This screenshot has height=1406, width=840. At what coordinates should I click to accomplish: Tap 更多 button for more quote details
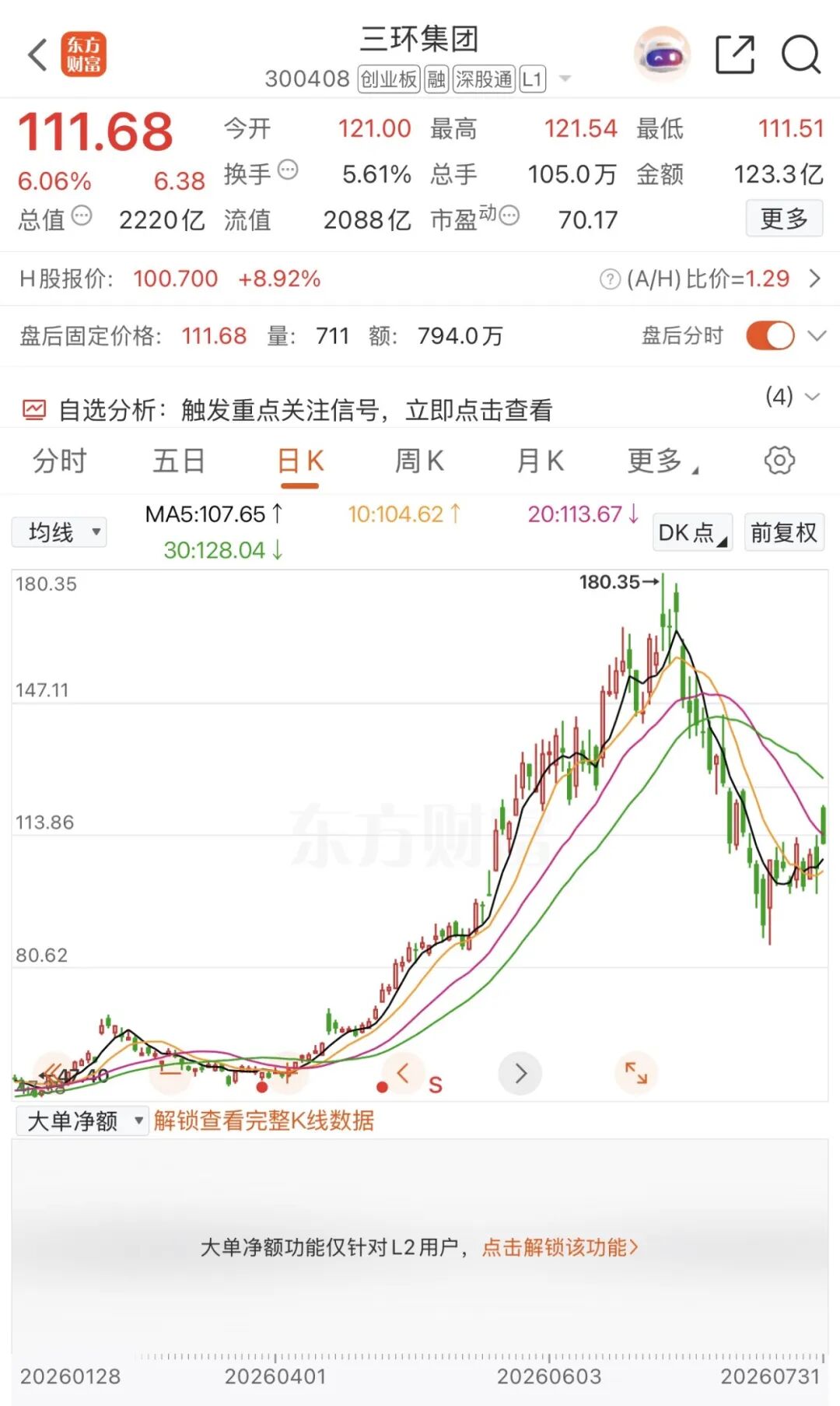click(x=784, y=219)
